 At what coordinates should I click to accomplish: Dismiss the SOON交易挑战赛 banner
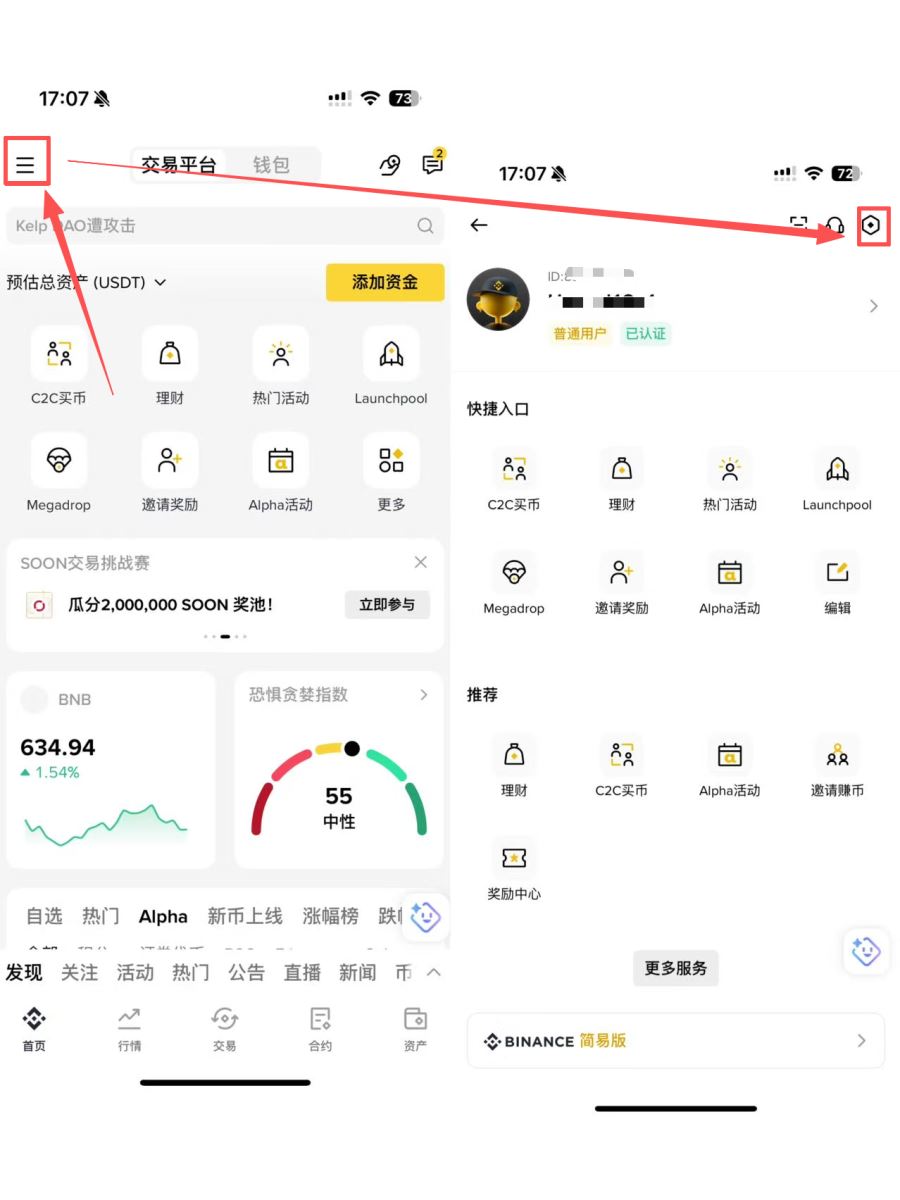coord(420,562)
